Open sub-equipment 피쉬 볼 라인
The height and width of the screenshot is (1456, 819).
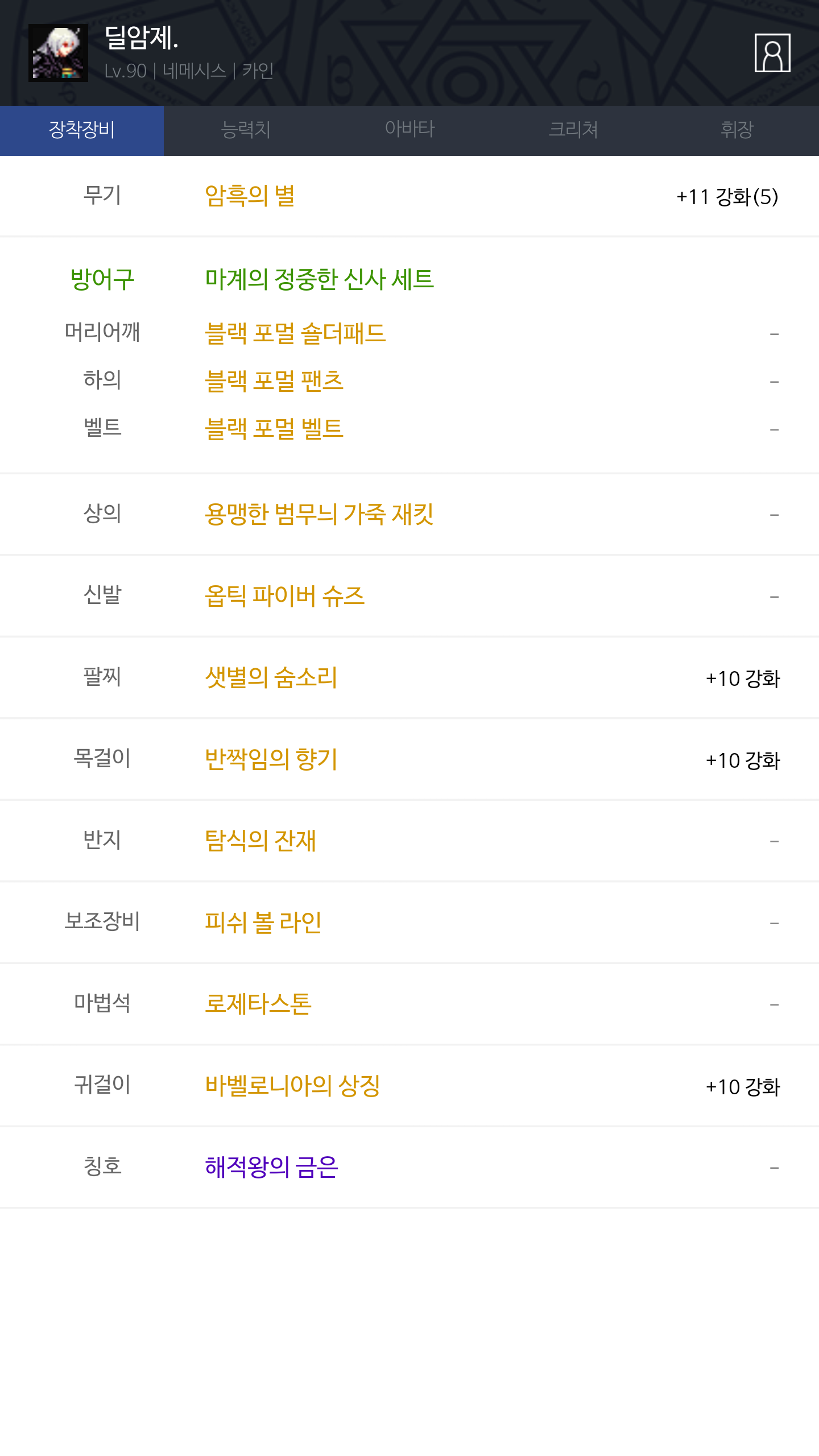pos(263,923)
